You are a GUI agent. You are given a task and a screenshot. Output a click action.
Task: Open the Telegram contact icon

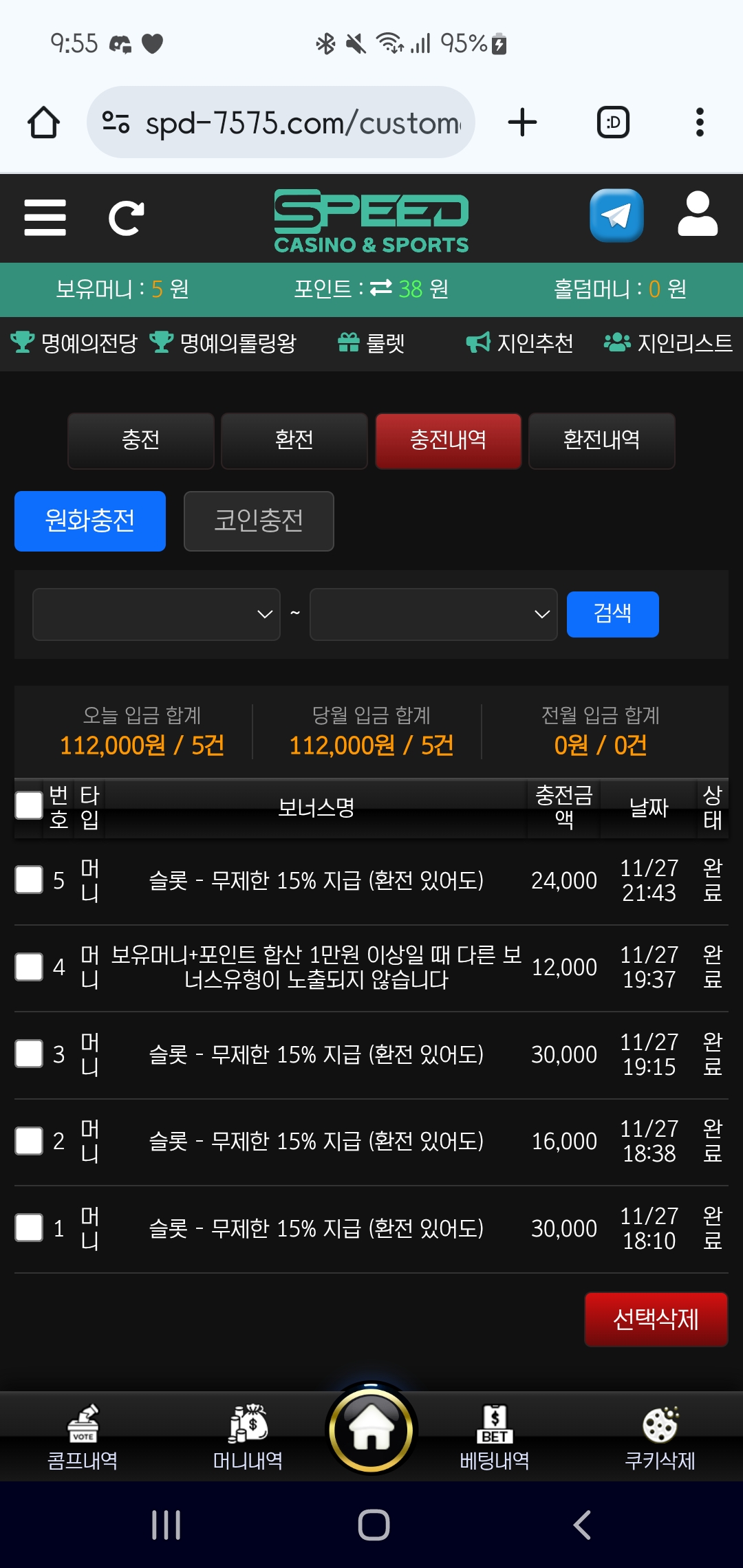616,216
